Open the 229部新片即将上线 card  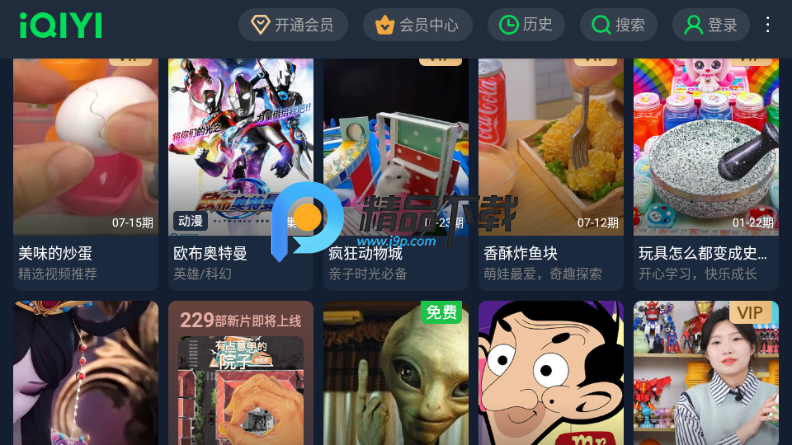241,373
